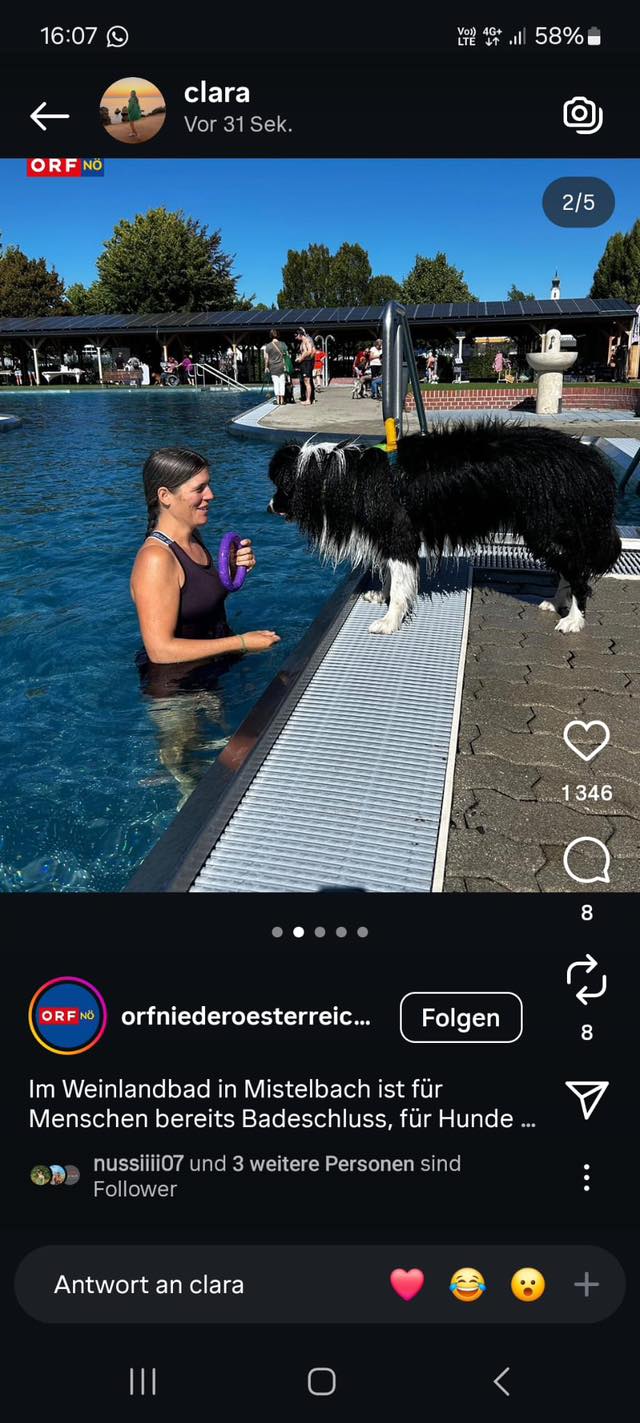React with the red heart emoji

click(x=407, y=1285)
